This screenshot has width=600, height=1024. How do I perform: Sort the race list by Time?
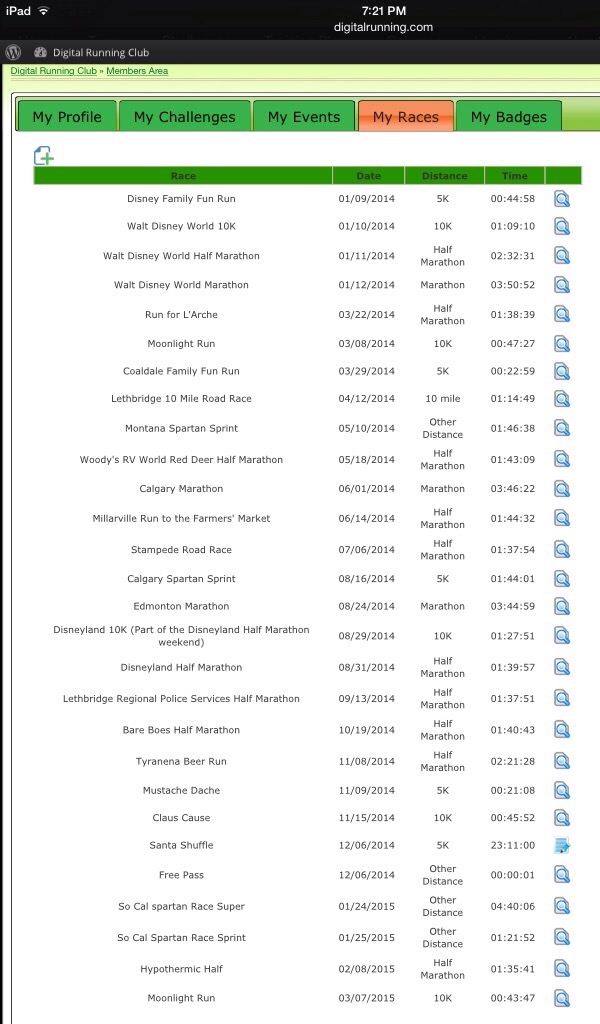(515, 176)
